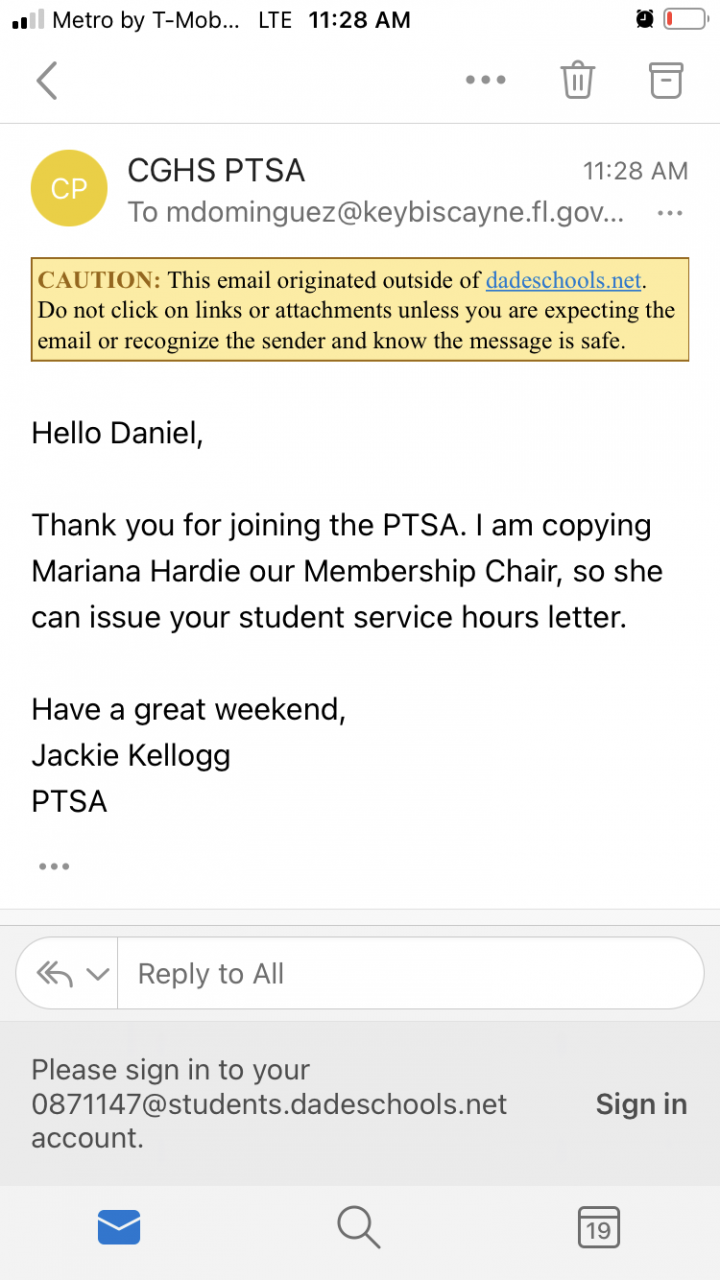Switch to the Mail tab
The height and width of the screenshot is (1280, 720).
pyautogui.click(x=119, y=1227)
